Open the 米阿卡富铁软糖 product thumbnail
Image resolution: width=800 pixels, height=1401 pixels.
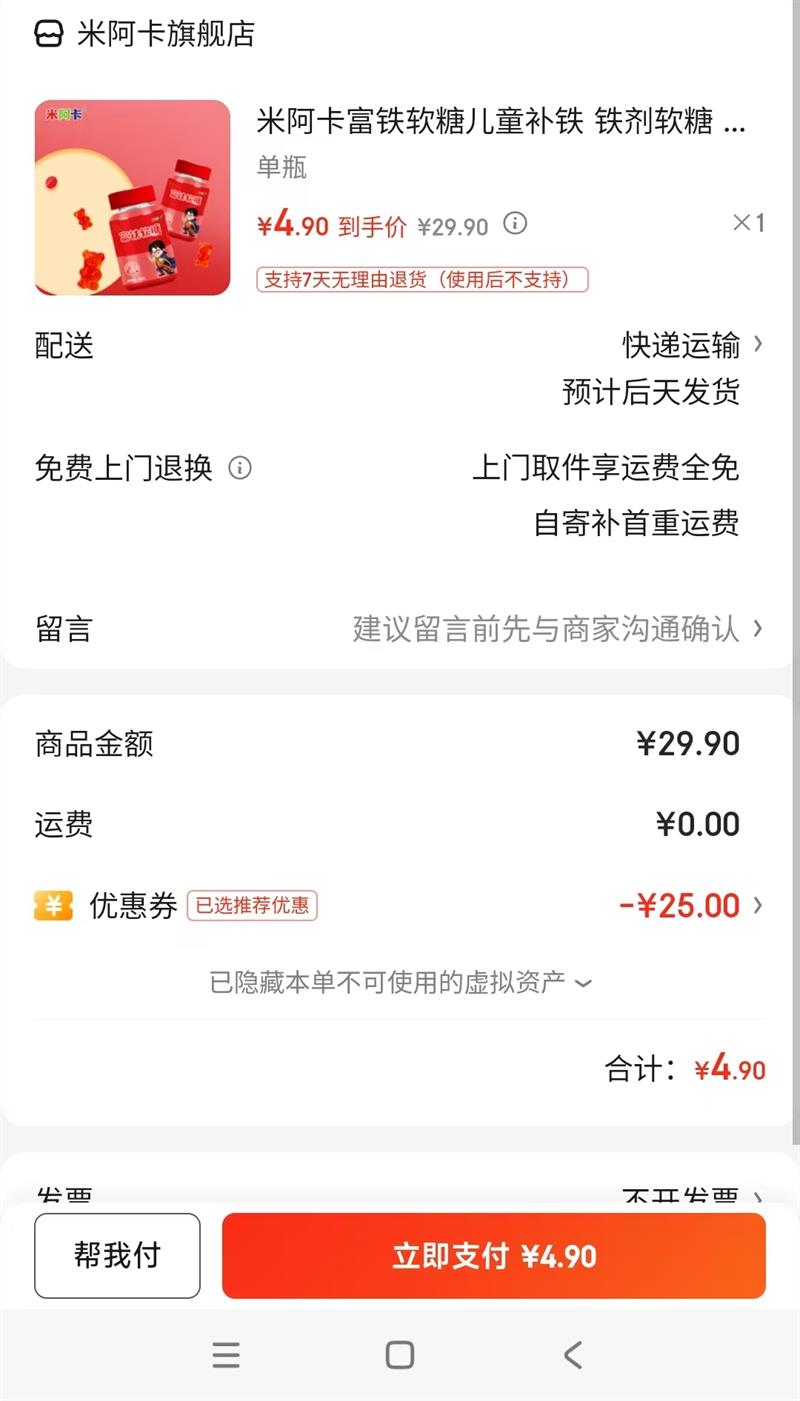click(132, 198)
